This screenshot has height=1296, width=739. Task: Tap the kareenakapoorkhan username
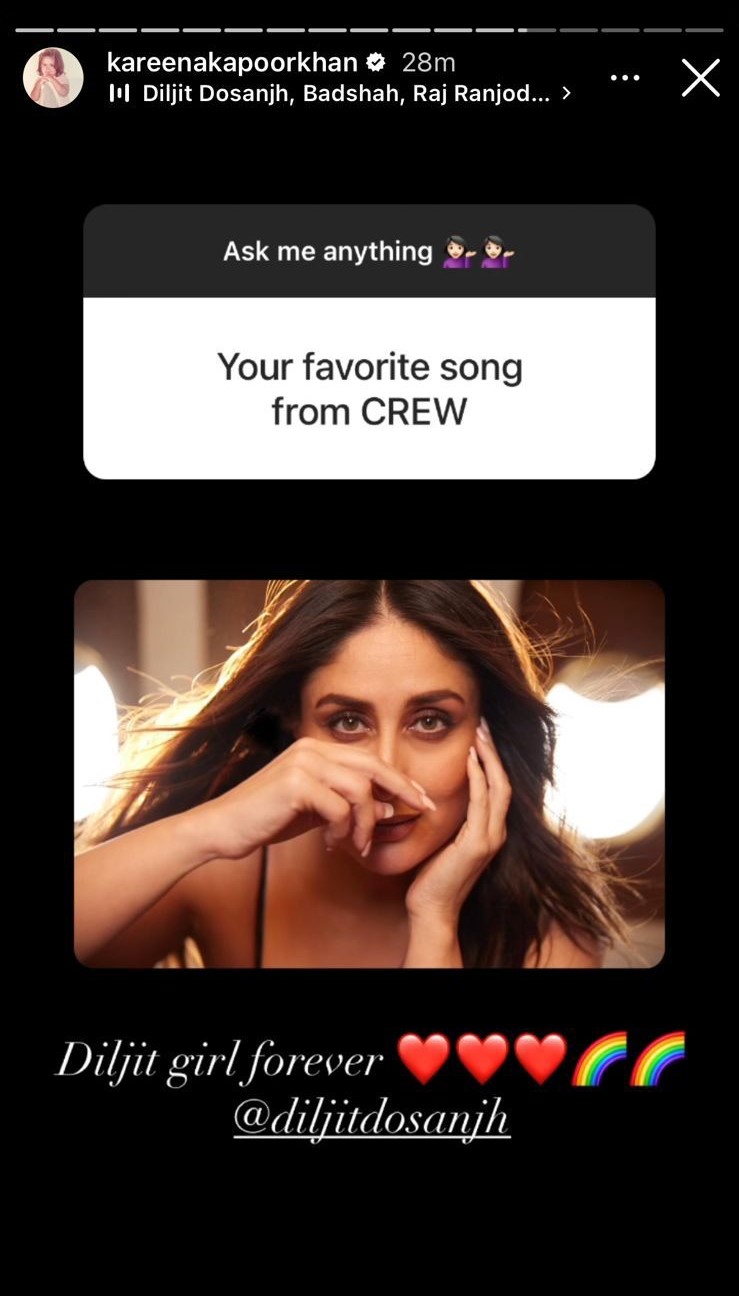[x=232, y=62]
